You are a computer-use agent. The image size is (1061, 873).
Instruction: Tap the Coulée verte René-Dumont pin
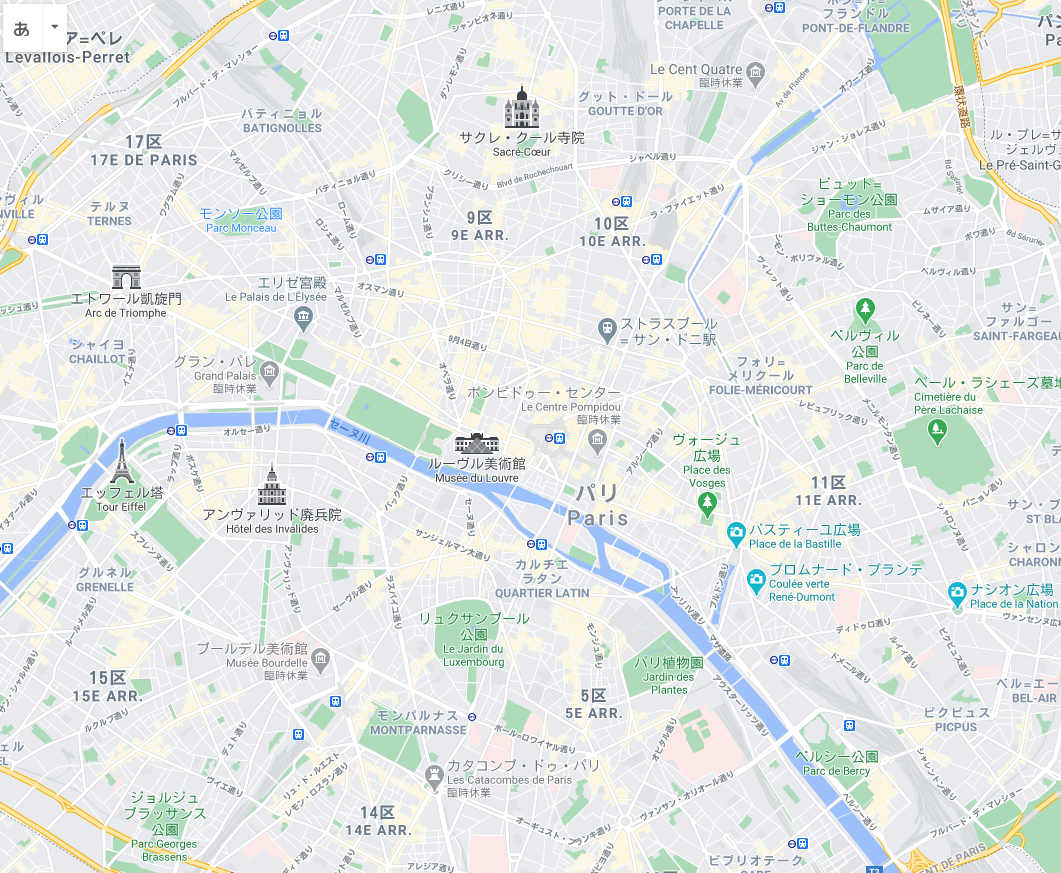(756, 578)
